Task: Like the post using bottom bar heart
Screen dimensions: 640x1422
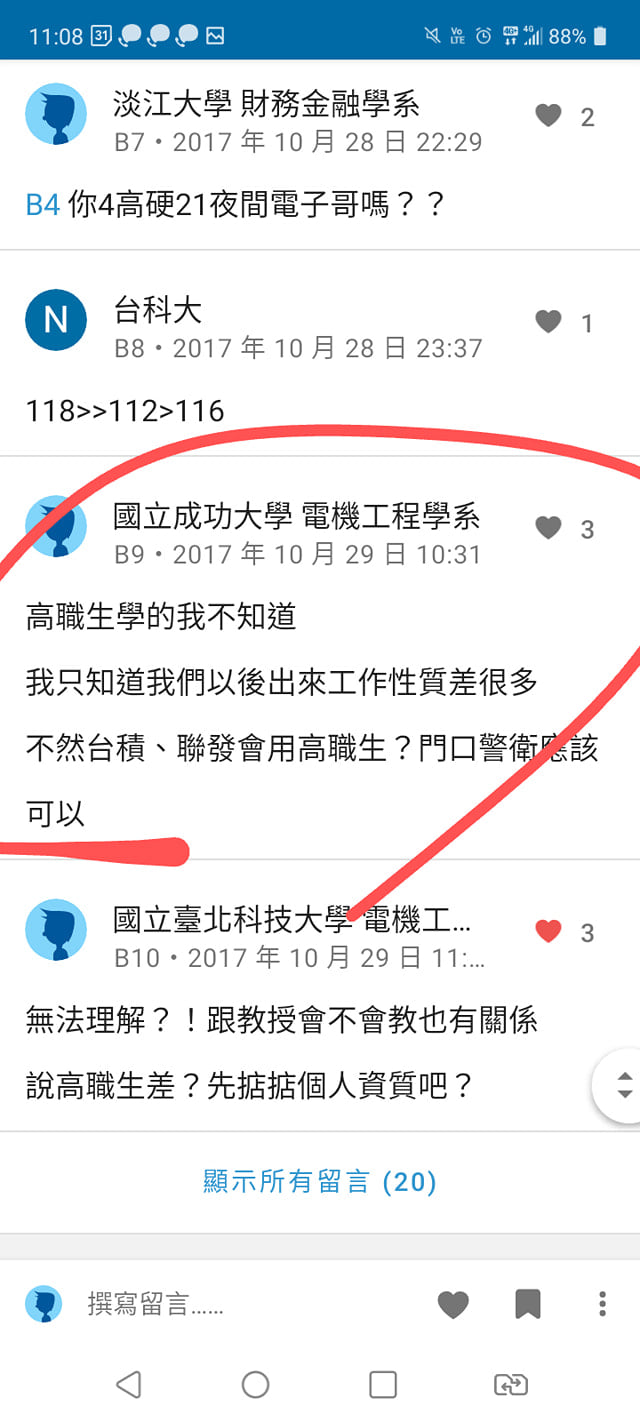Action: (x=453, y=1304)
